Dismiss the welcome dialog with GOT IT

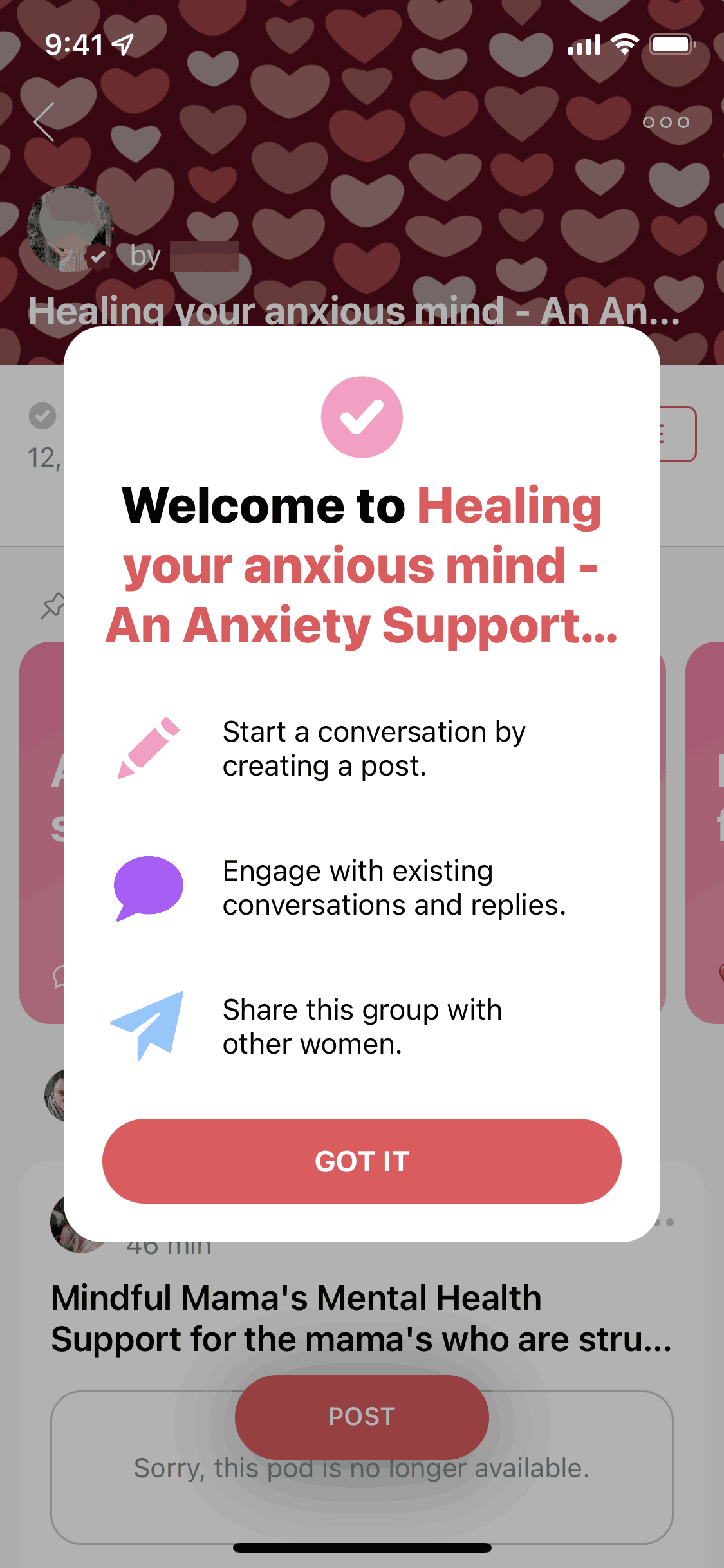362,1161
